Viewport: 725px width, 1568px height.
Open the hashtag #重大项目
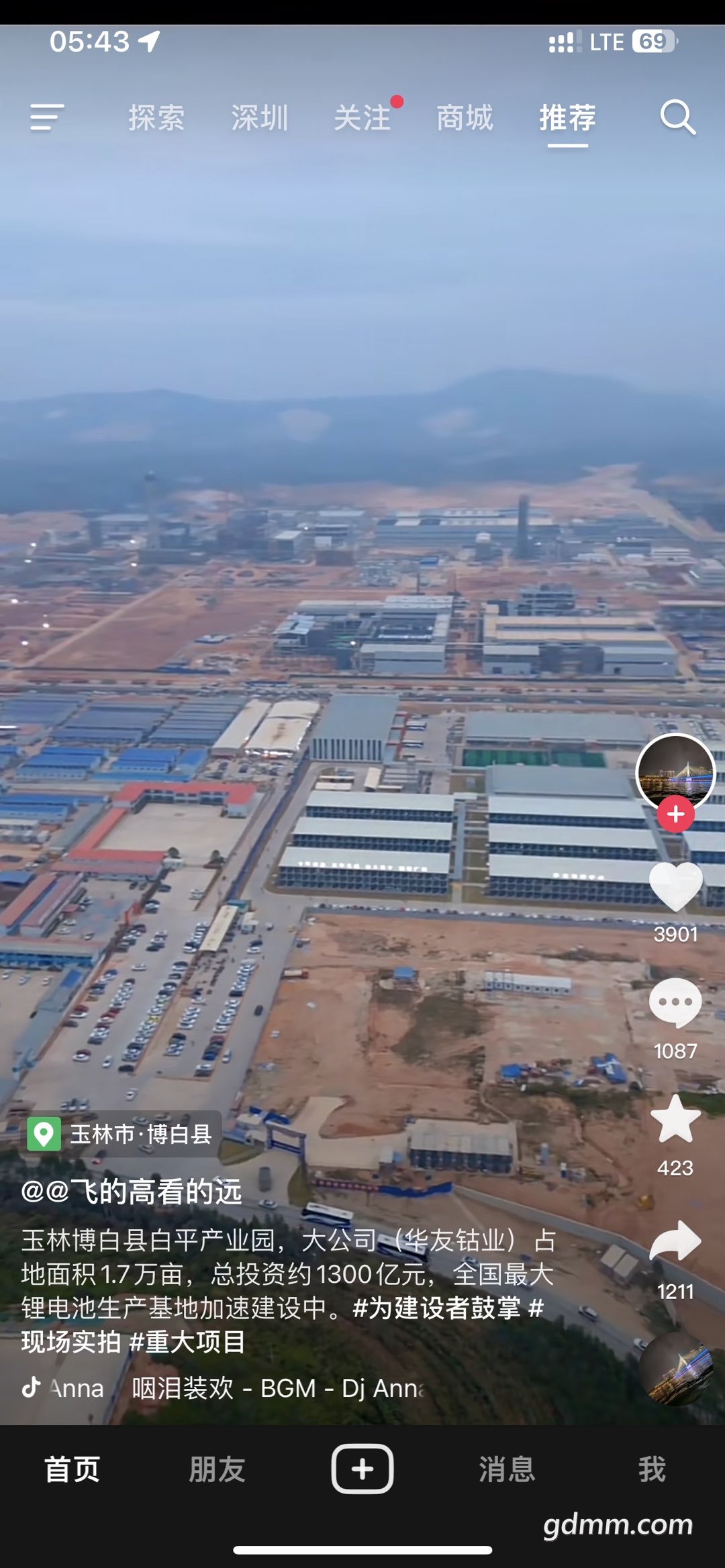click(x=187, y=1342)
